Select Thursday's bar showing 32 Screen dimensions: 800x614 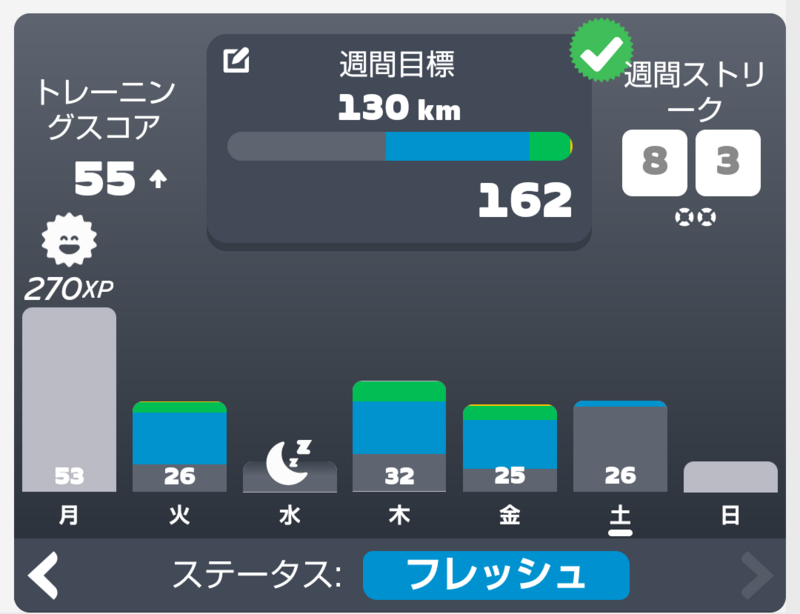pyautogui.click(x=399, y=436)
